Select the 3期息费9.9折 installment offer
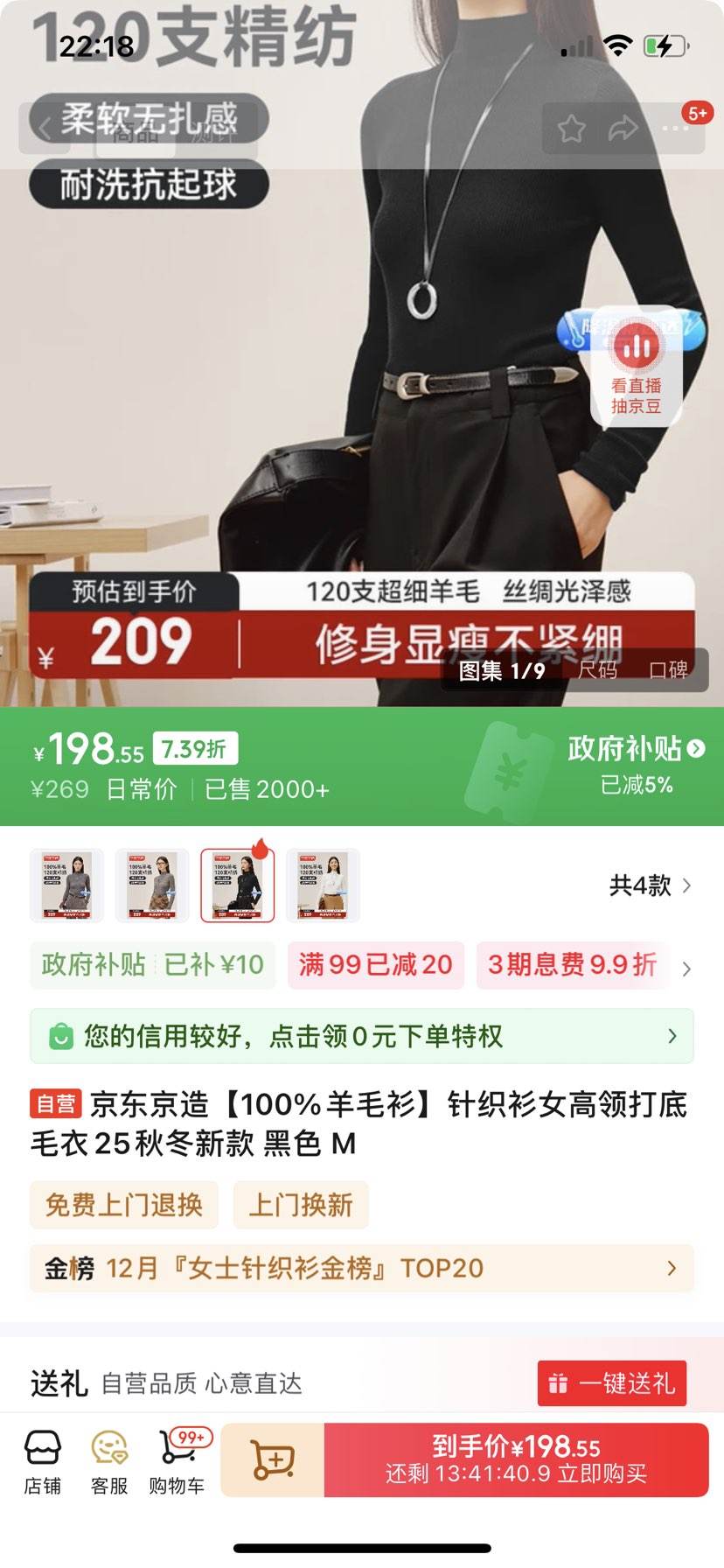 pos(573,966)
